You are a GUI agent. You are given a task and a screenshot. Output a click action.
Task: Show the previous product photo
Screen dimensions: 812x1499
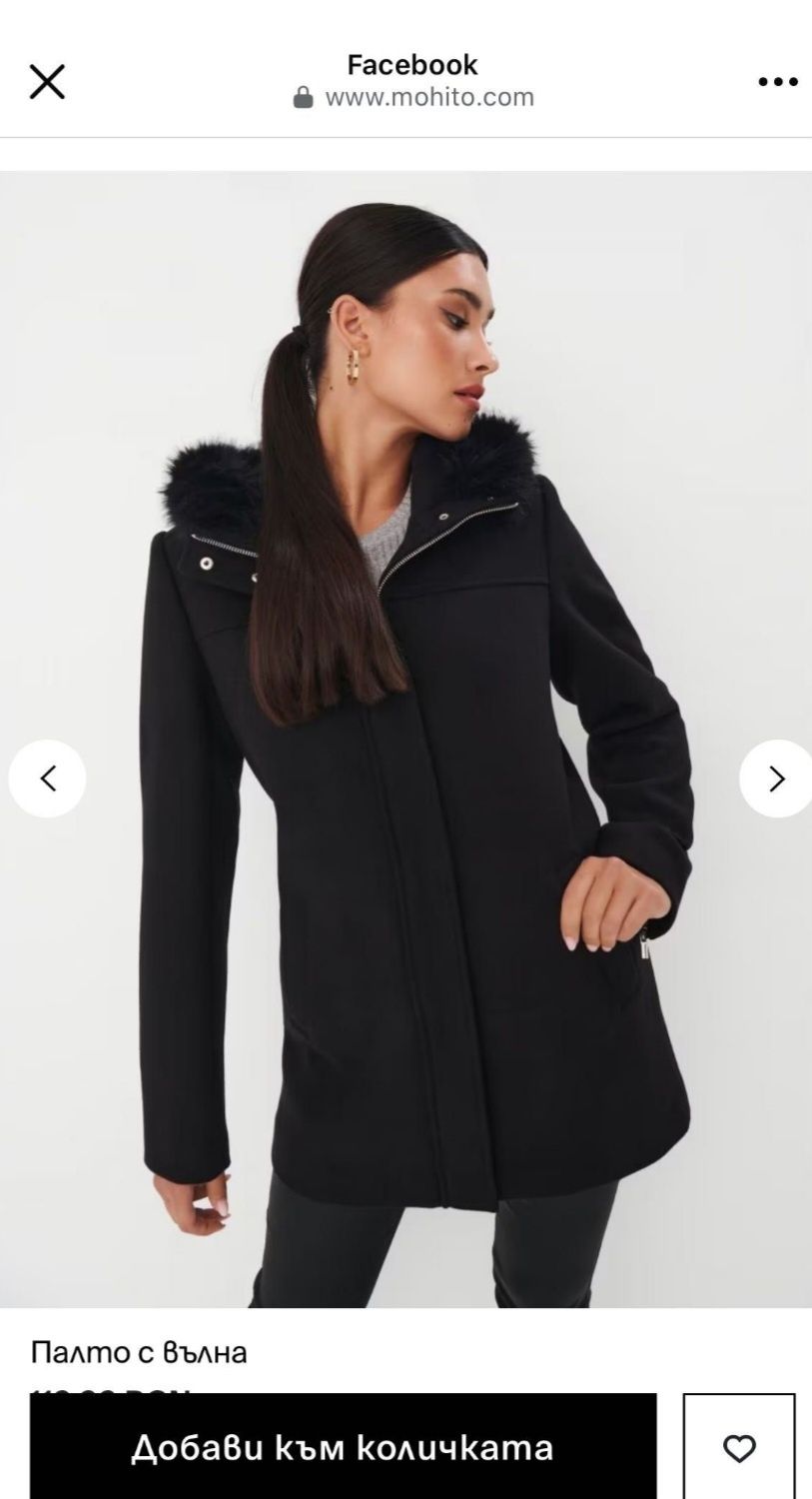click(x=47, y=778)
